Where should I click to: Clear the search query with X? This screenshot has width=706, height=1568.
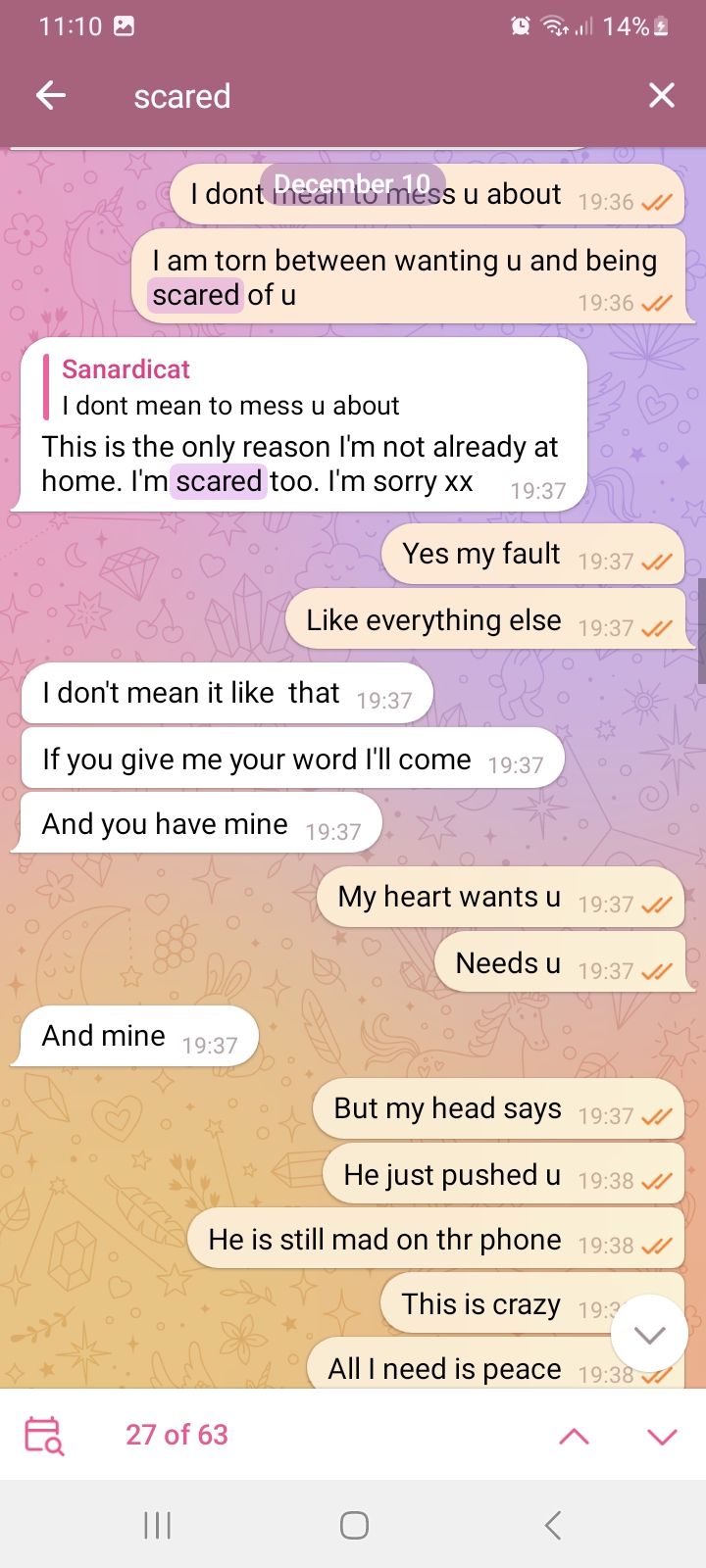pos(662,96)
